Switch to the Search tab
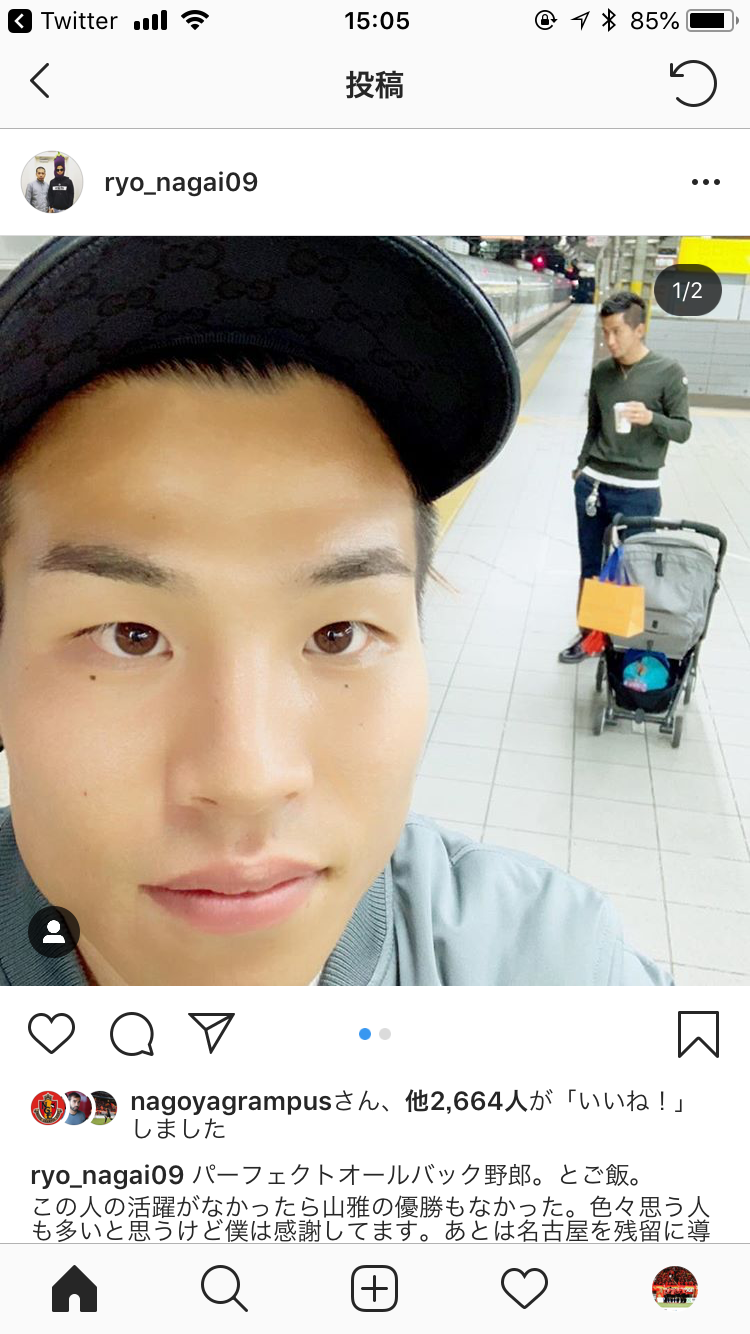This screenshot has height=1334, width=750. (x=224, y=1289)
